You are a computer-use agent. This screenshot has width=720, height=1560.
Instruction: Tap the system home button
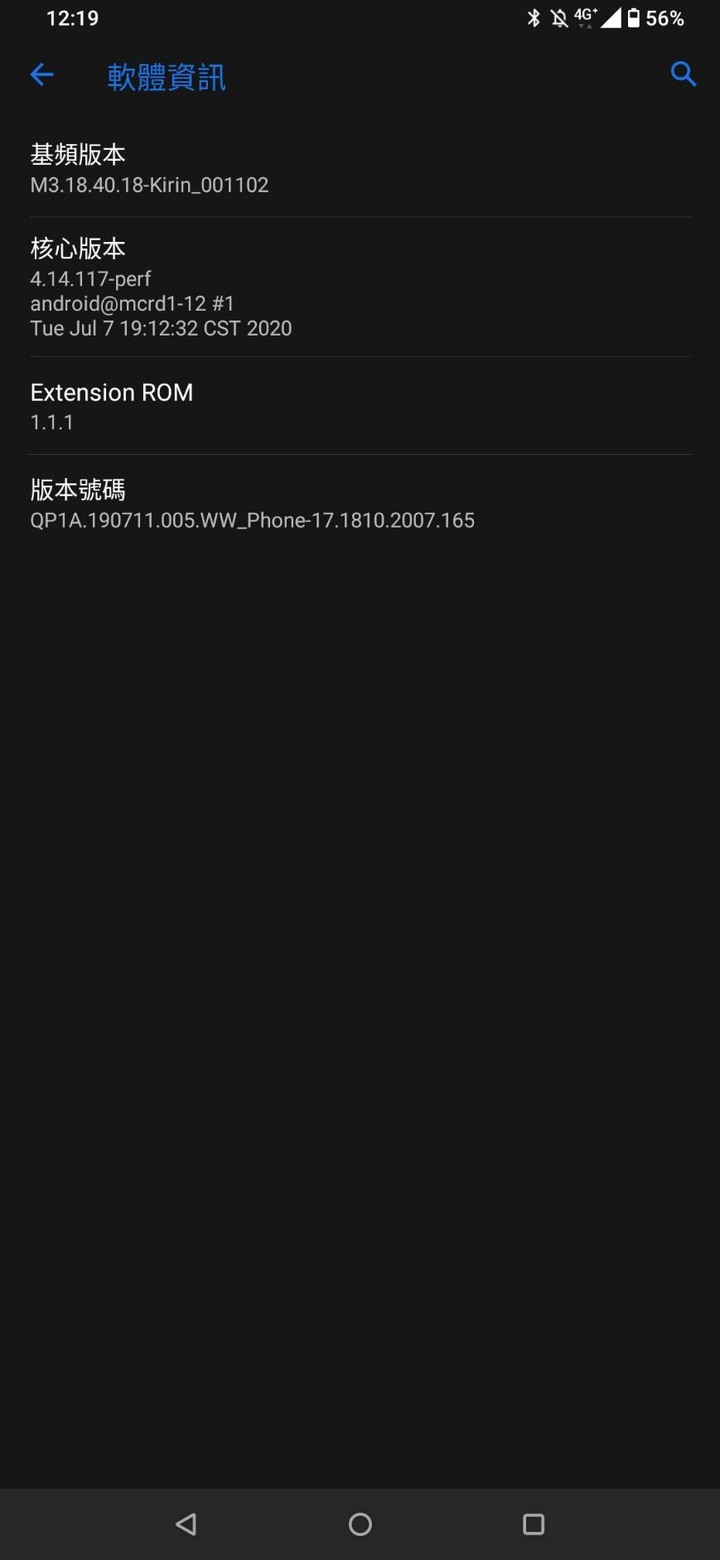tap(360, 1524)
